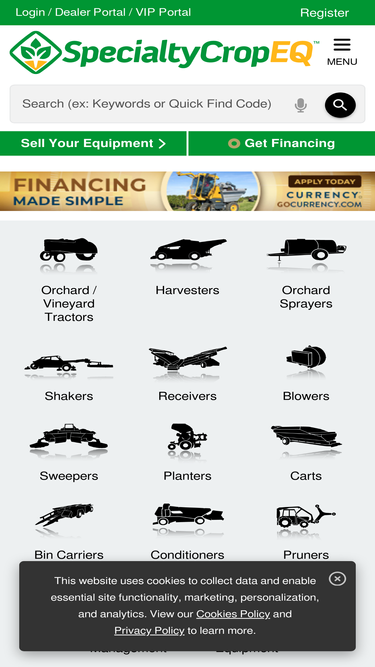Open Login / Dealer Portal / VIP Portal
375x667 pixels.
pos(103,12)
